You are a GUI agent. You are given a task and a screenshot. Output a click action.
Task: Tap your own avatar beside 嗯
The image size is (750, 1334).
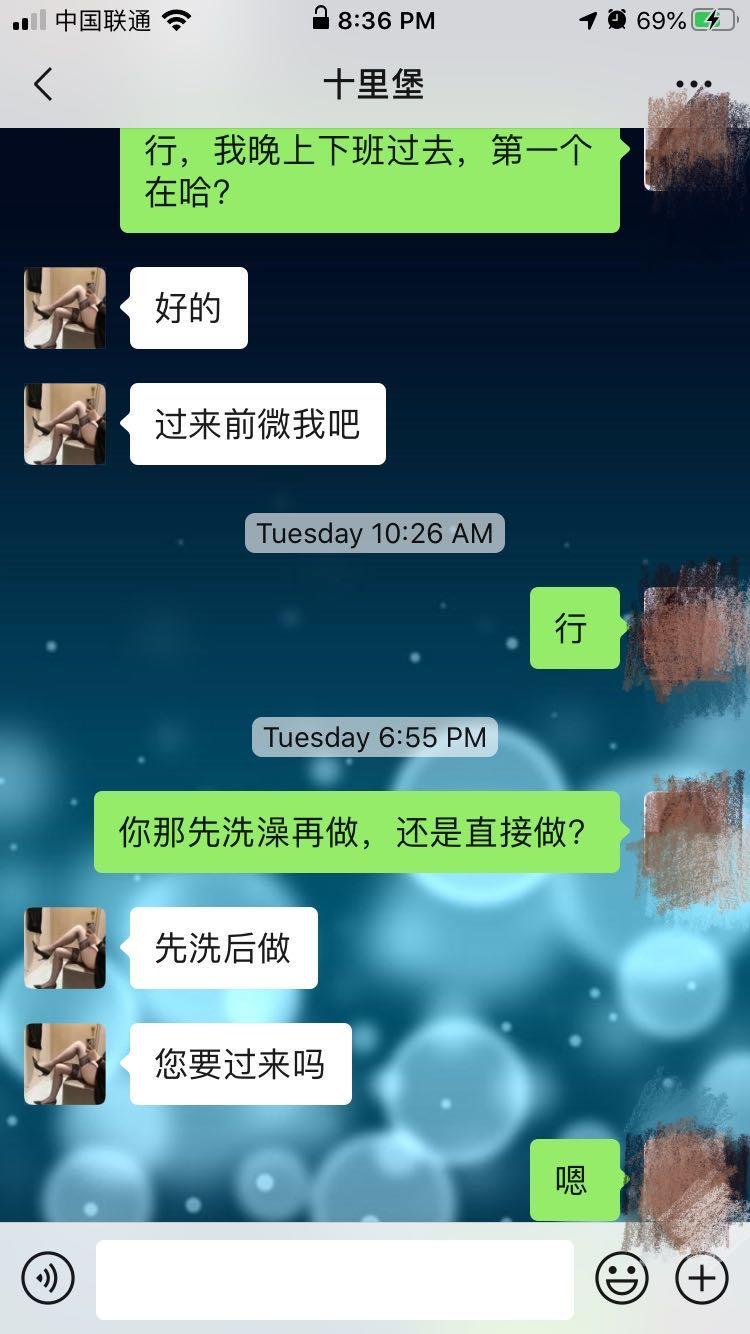coord(688,1180)
